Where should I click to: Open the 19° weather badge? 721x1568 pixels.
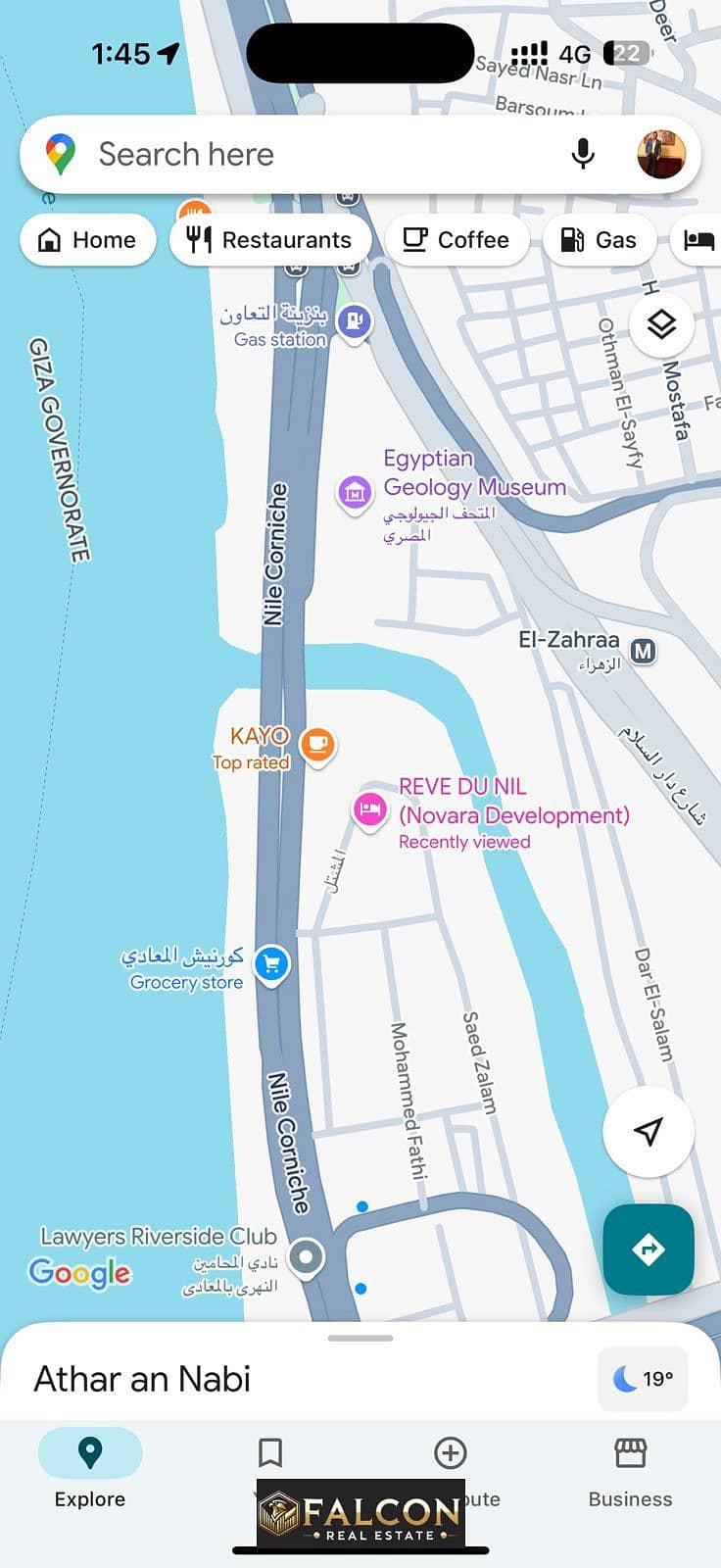click(643, 1379)
